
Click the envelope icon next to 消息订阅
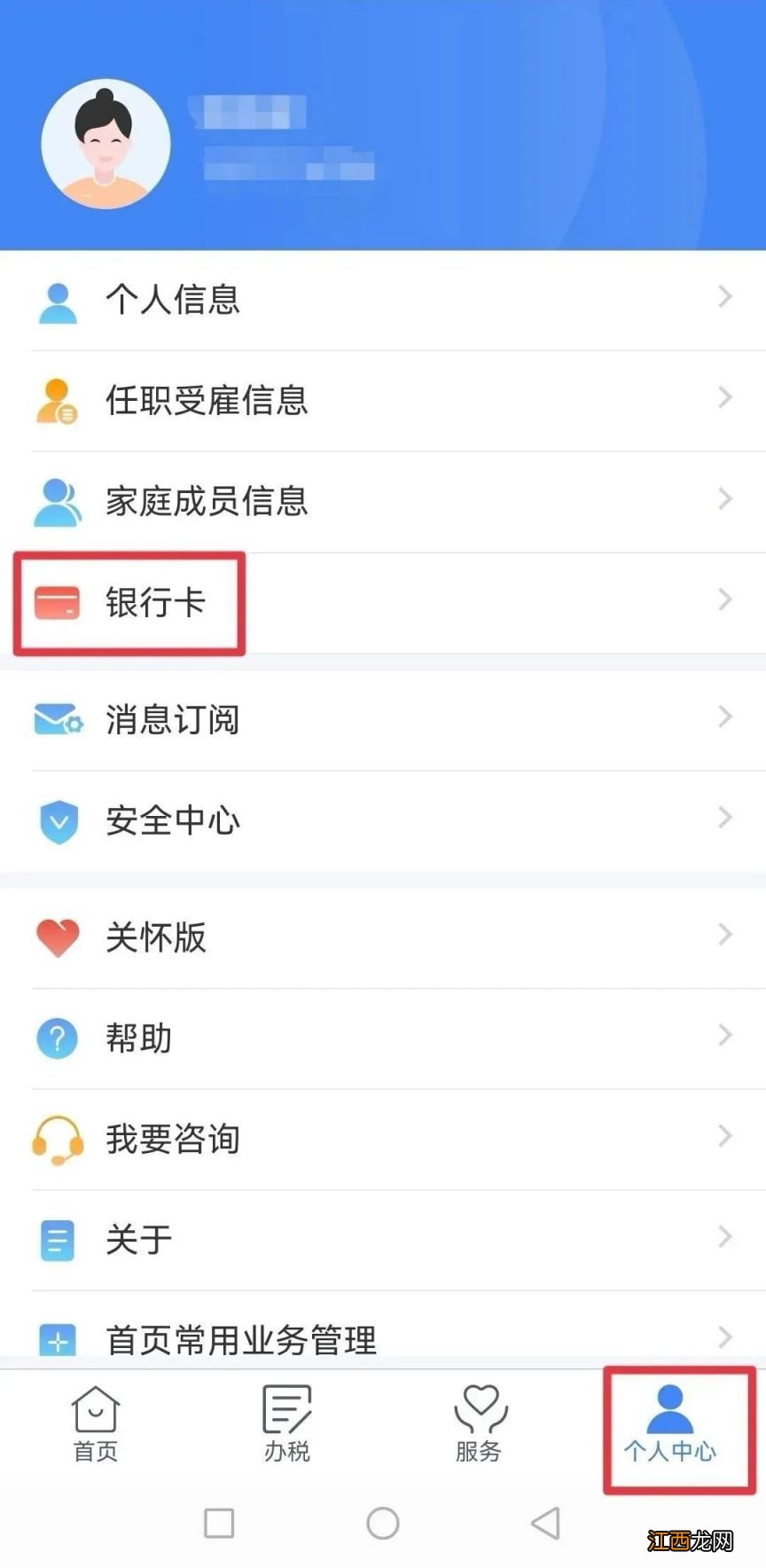tap(57, 720)
